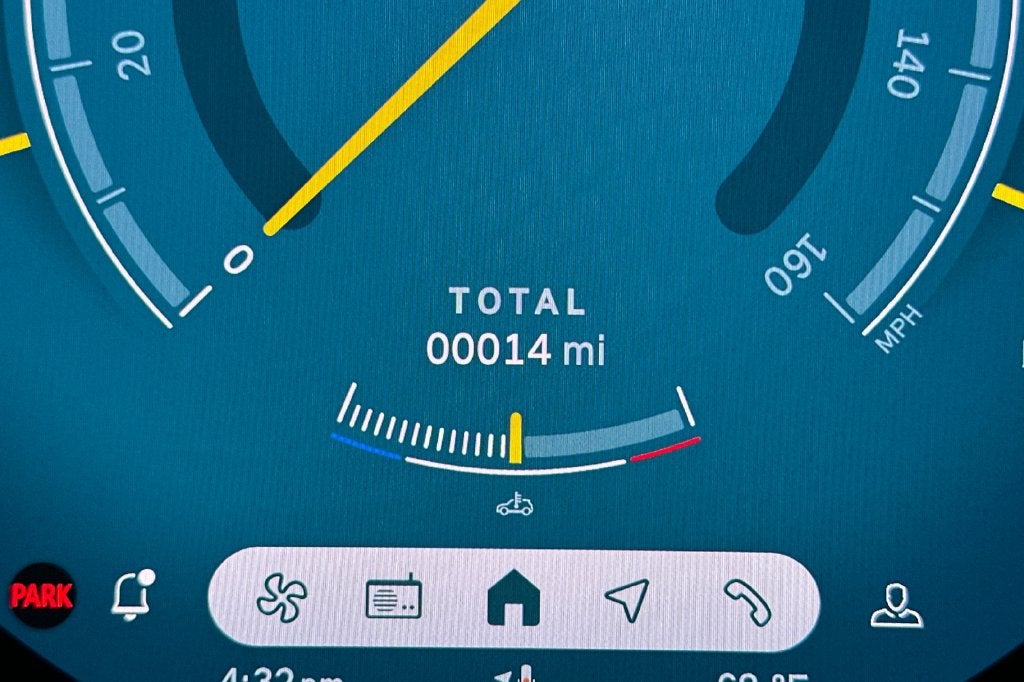
Task: Open the notifications bell
Action: (x=133, y=595)
